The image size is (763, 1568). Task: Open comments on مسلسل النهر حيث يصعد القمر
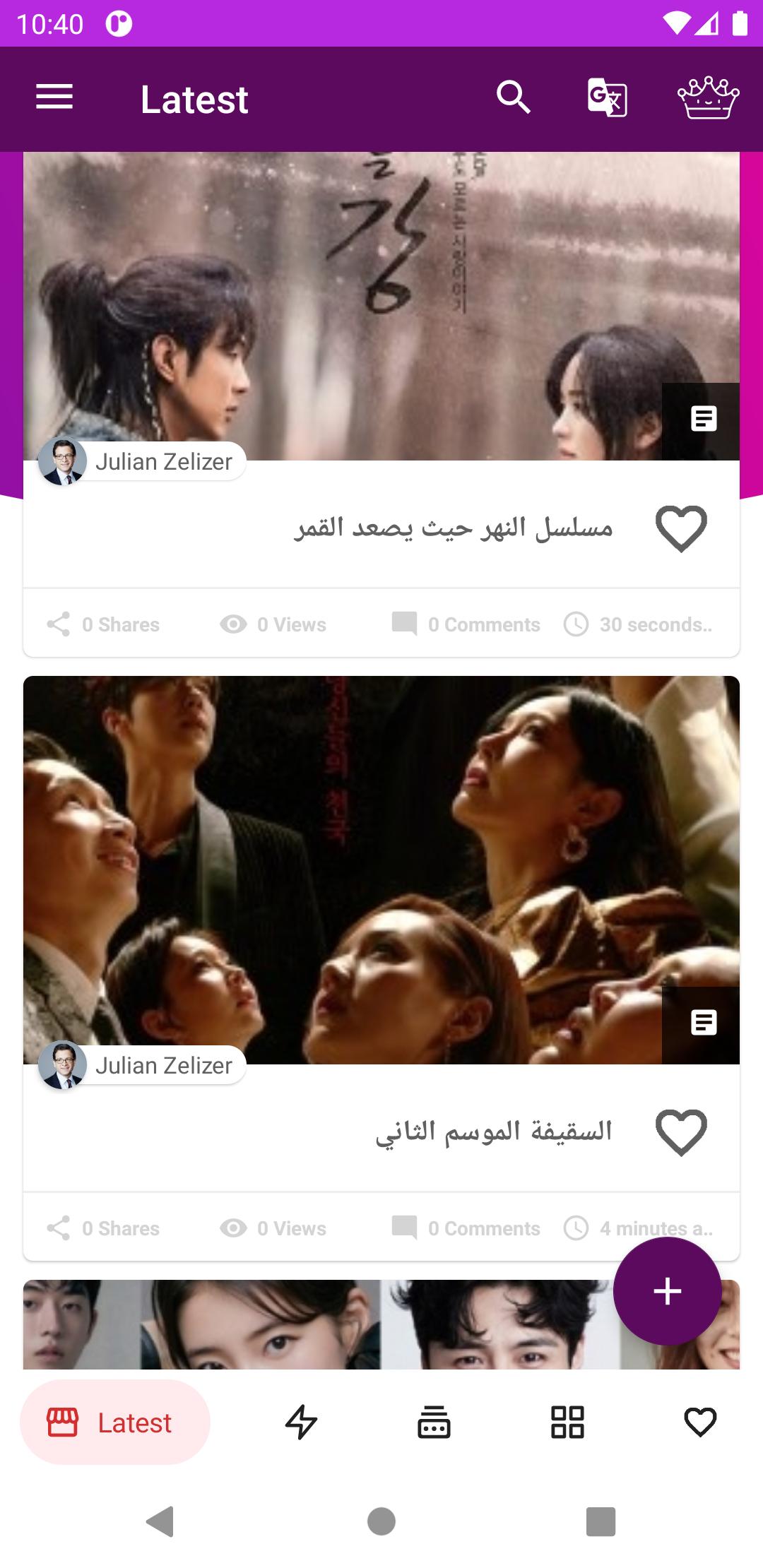pos(466,624)
